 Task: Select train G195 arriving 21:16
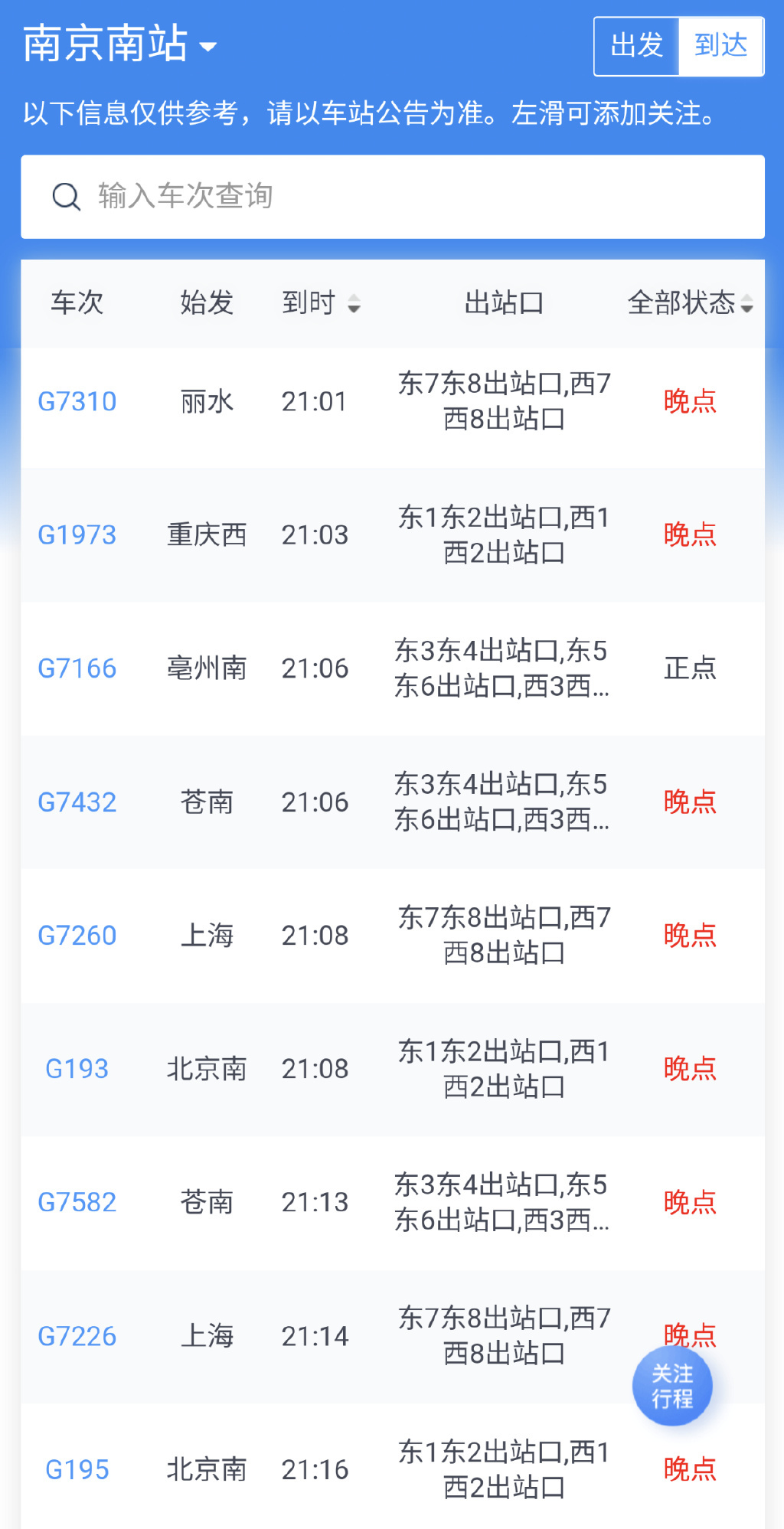pos(77,1469)
